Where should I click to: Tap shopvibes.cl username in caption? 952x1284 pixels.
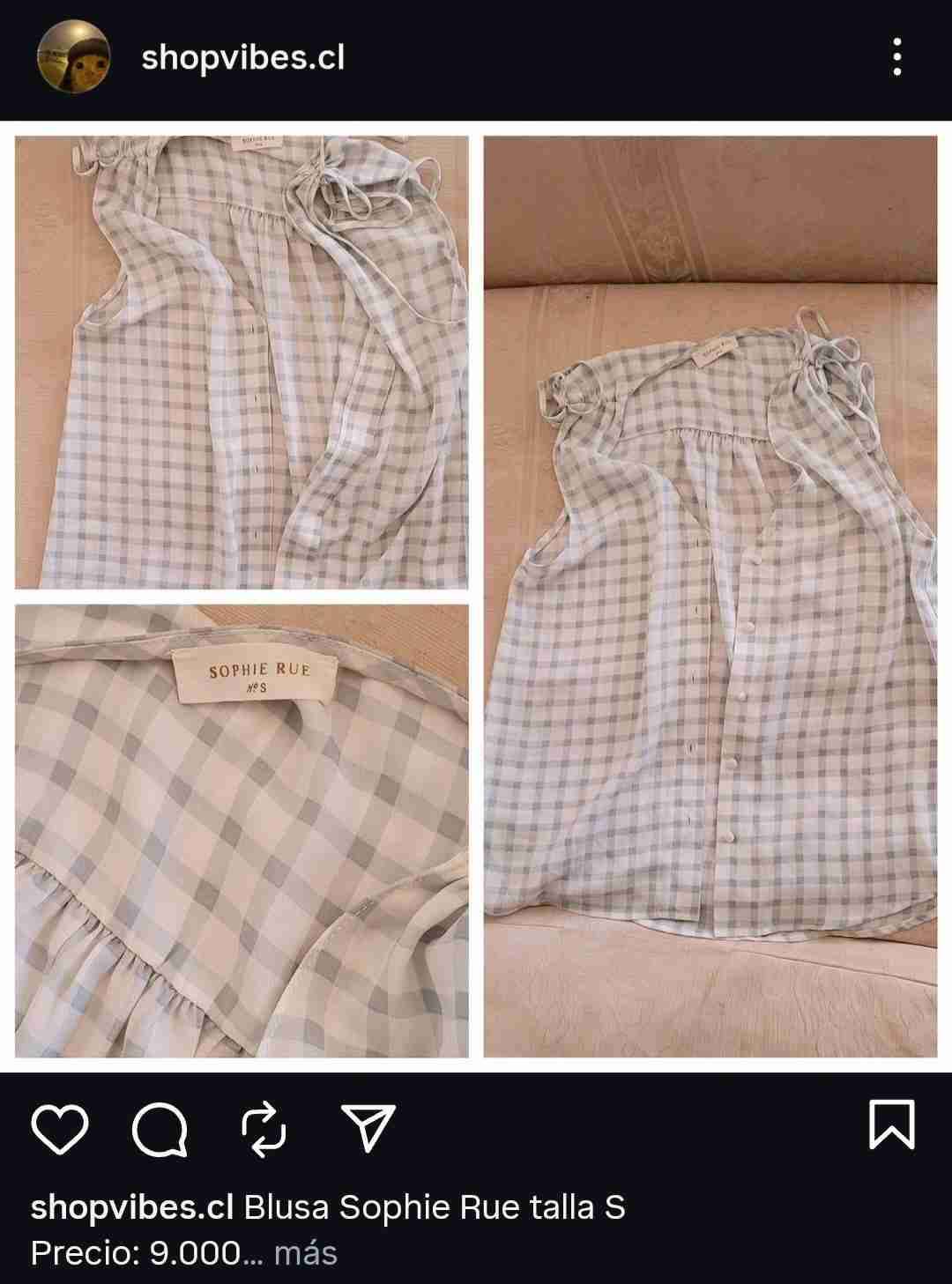pos(131,1206)
